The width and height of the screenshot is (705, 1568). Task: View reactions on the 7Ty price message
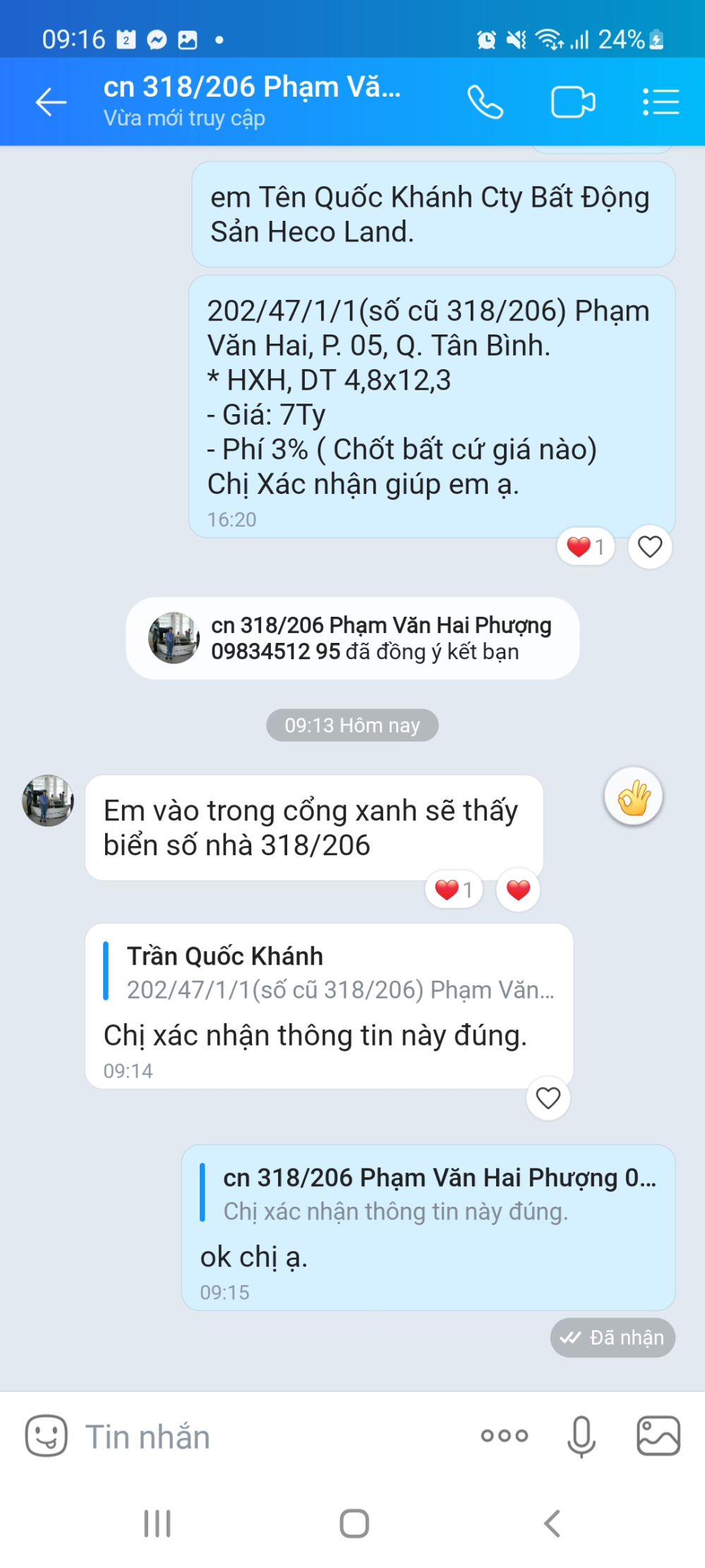click(585, 546)
